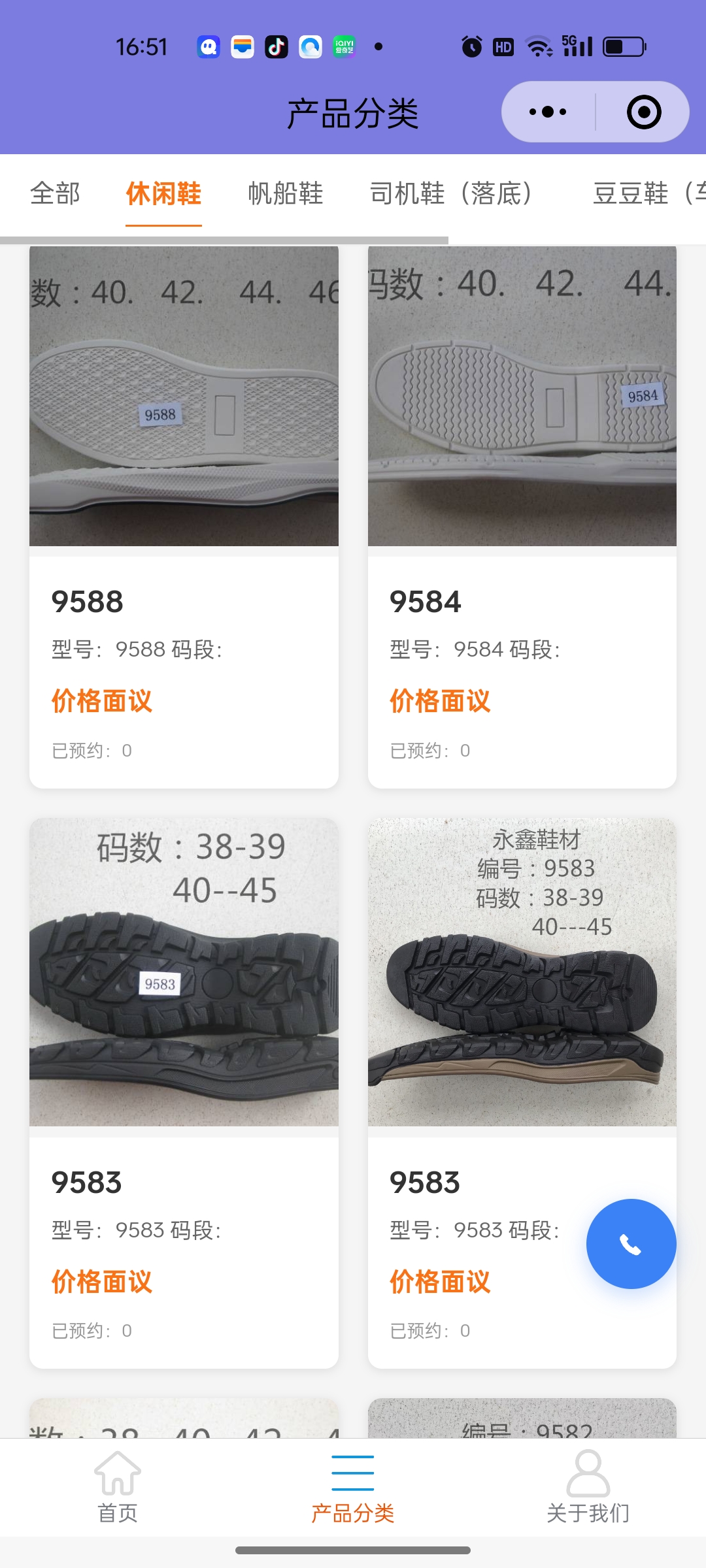Call the seller with the phone button
The height and width of the screenshot is (1568, 706).
point(631,1243)
